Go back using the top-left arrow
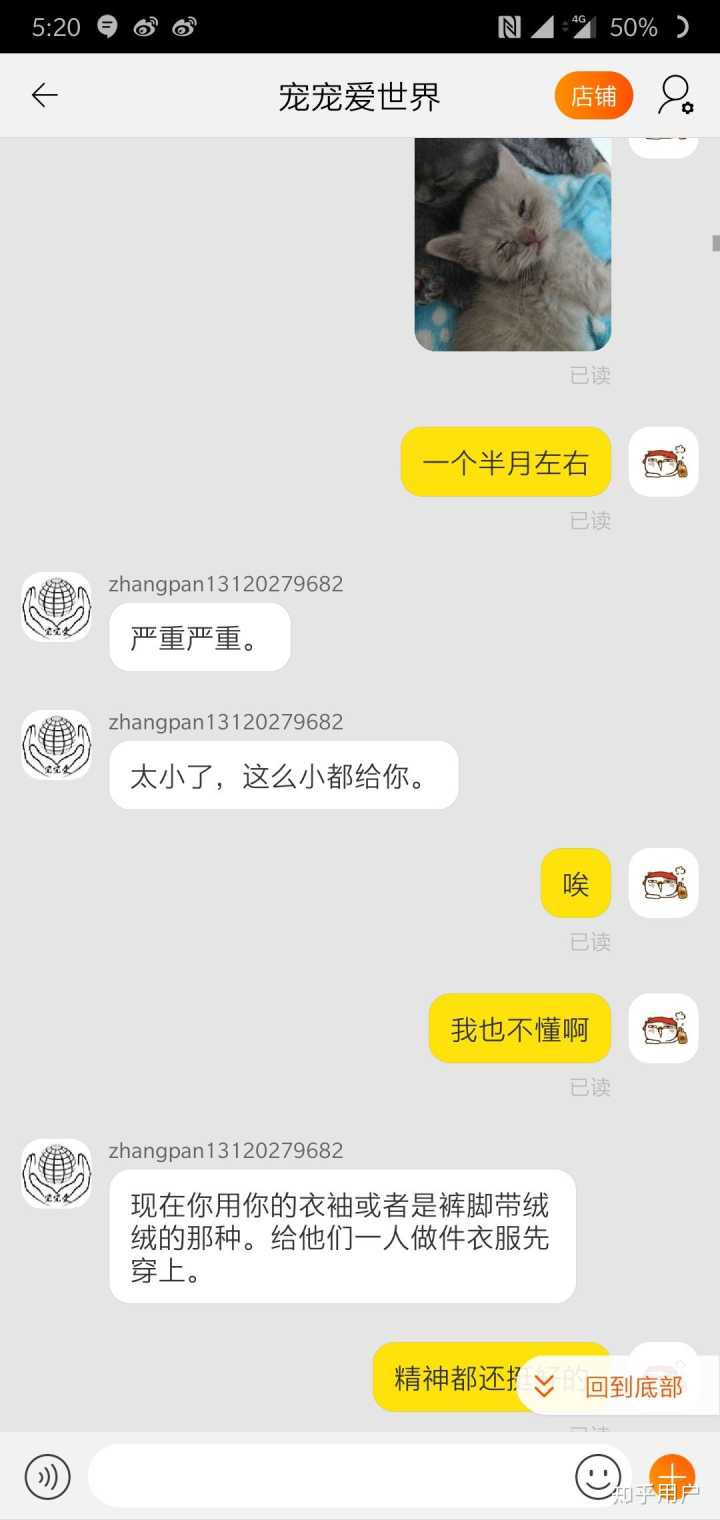720x1520 pixels. click(45, 95)
